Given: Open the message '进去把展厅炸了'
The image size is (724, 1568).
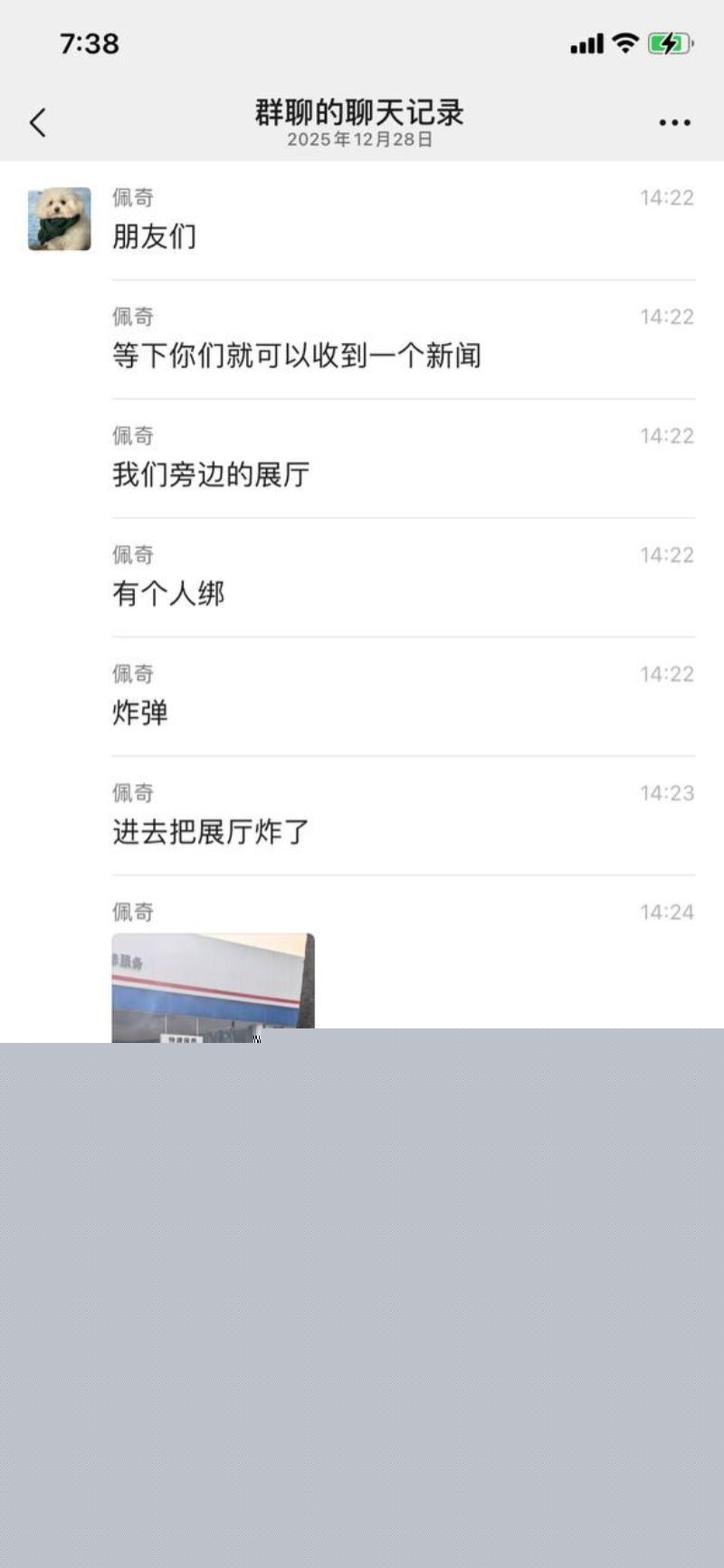Looking at the screenshot, I should pos(210,832).
